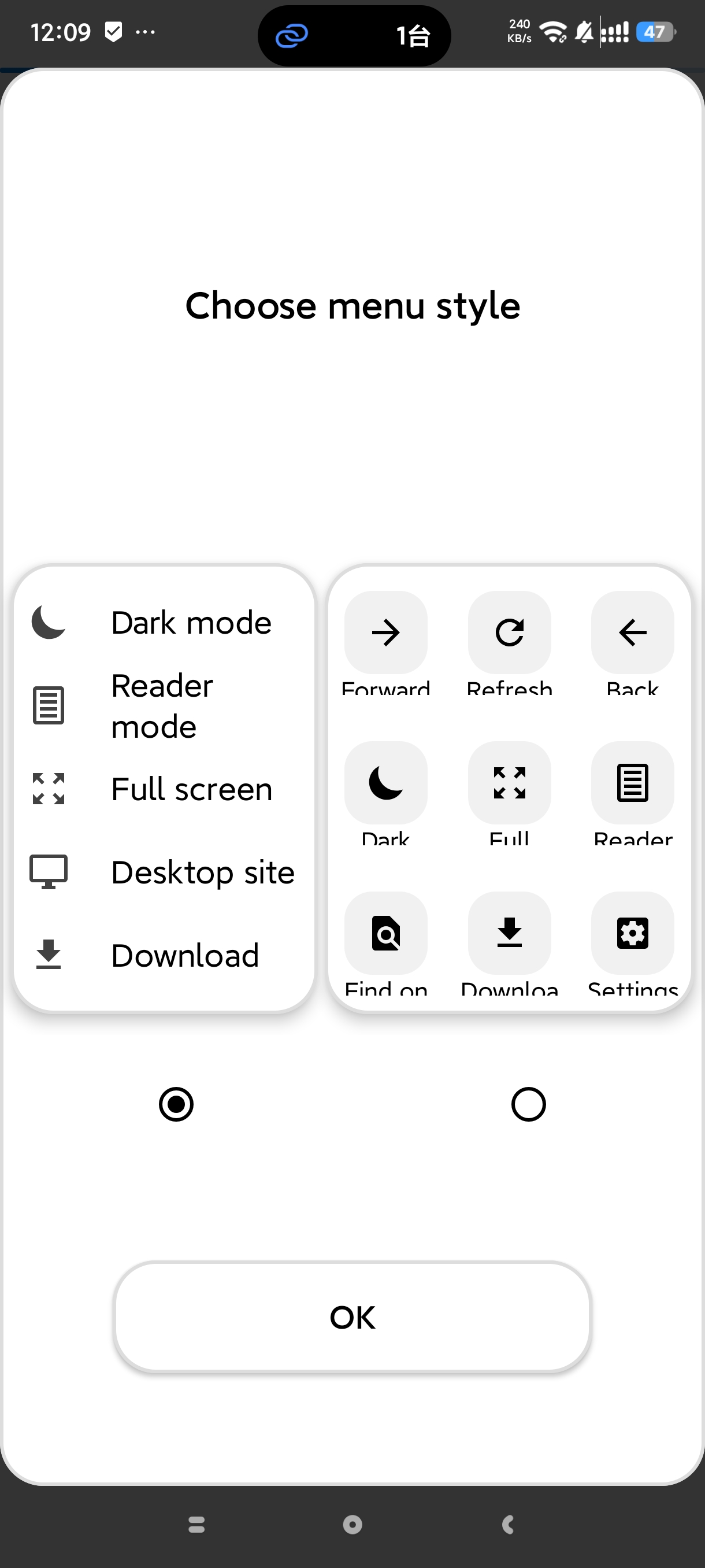Tap the list-style menu preview card
Image resolution: width=705 pixels, height=1568 pixels.
tap(164, 789)
